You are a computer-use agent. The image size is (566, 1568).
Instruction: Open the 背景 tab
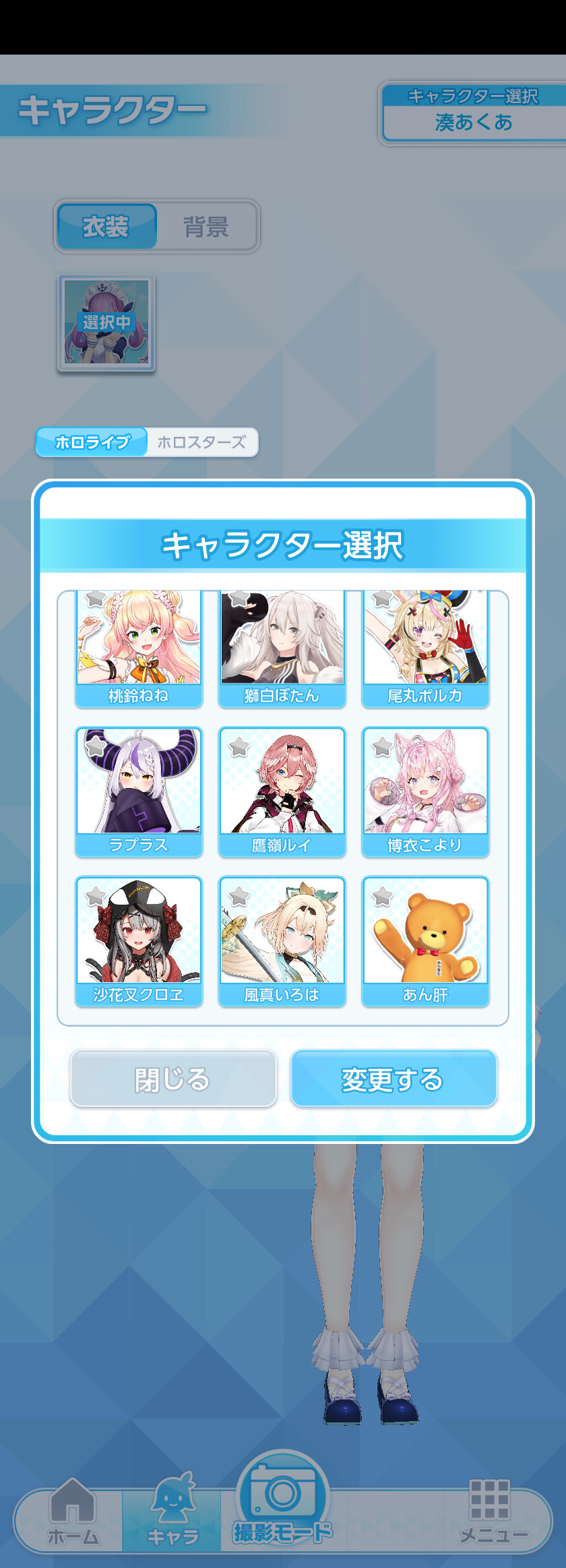(x=206, y=227)
